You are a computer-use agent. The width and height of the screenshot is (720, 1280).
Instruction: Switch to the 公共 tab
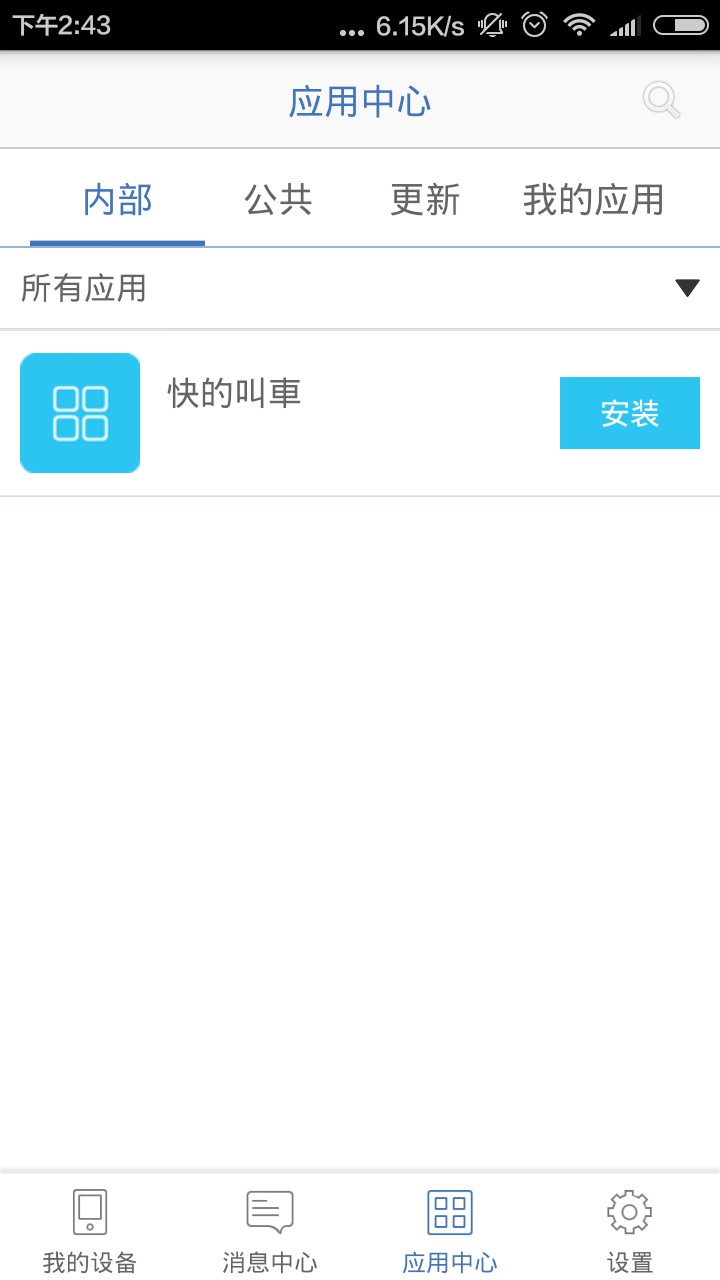click(x=278, y=200)
